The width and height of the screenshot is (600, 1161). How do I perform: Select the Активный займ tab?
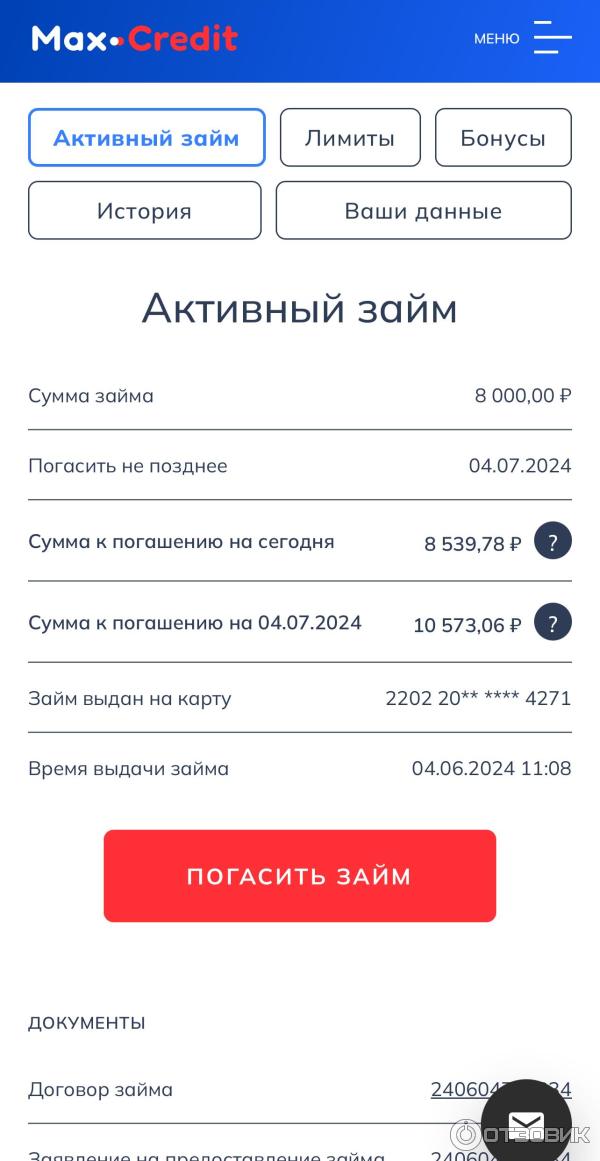[x=146, y=137]
